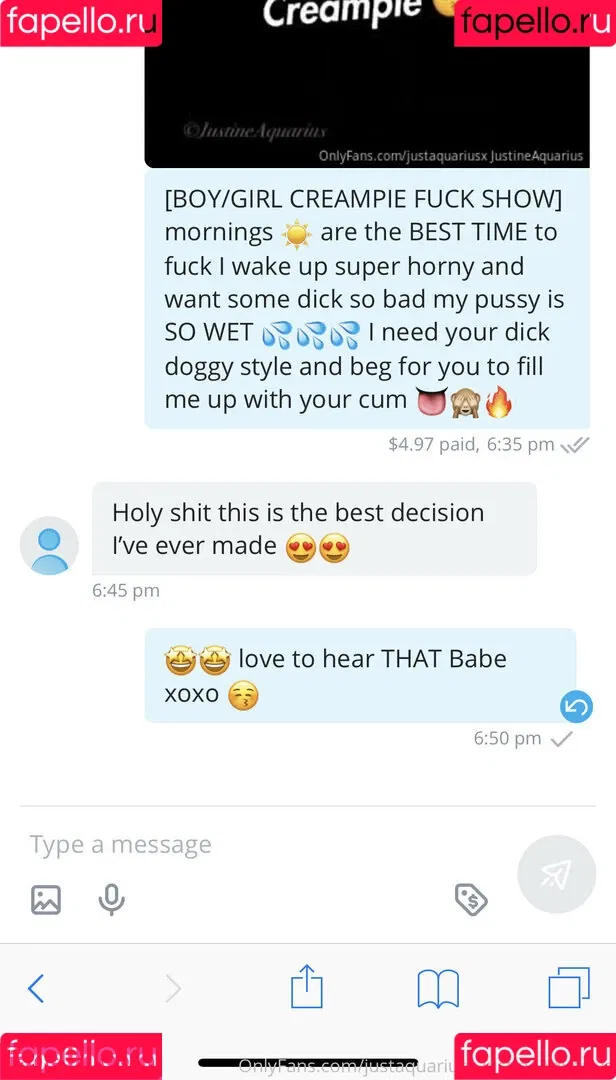Send the message with the paper plane button
This screenshot has height=1080, width=616.
point(556,874)
